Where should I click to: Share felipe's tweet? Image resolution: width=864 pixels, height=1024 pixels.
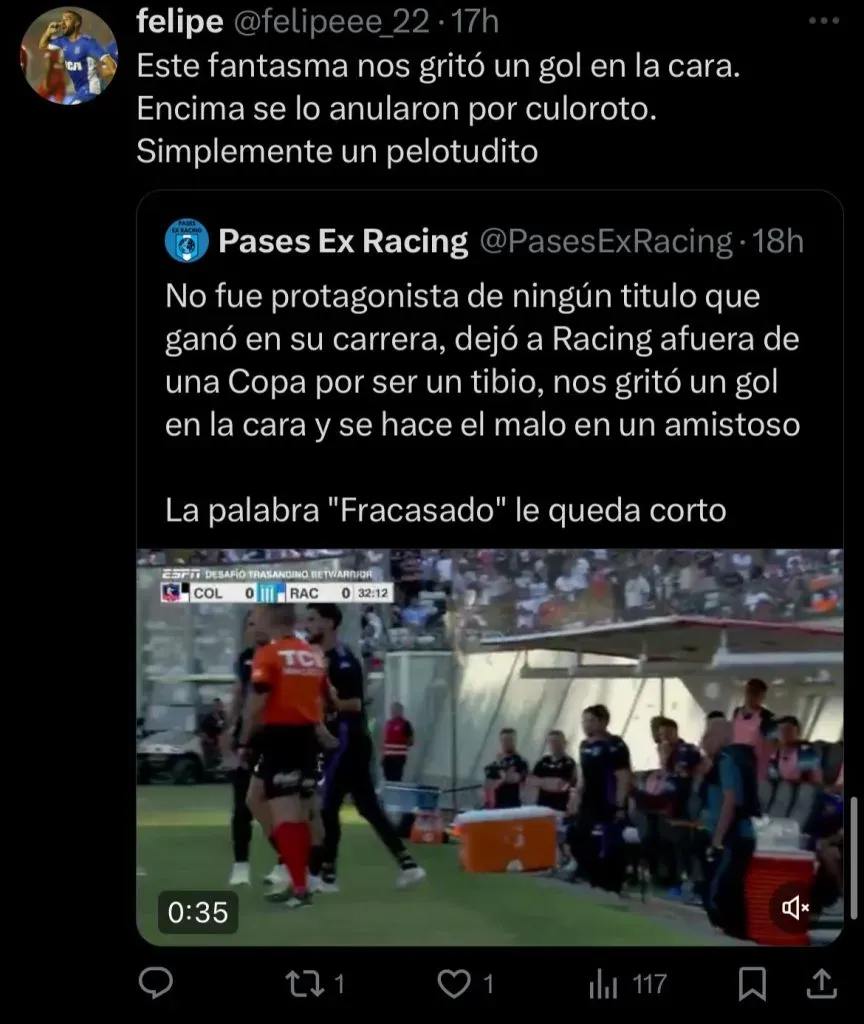[x=821, y=984]
